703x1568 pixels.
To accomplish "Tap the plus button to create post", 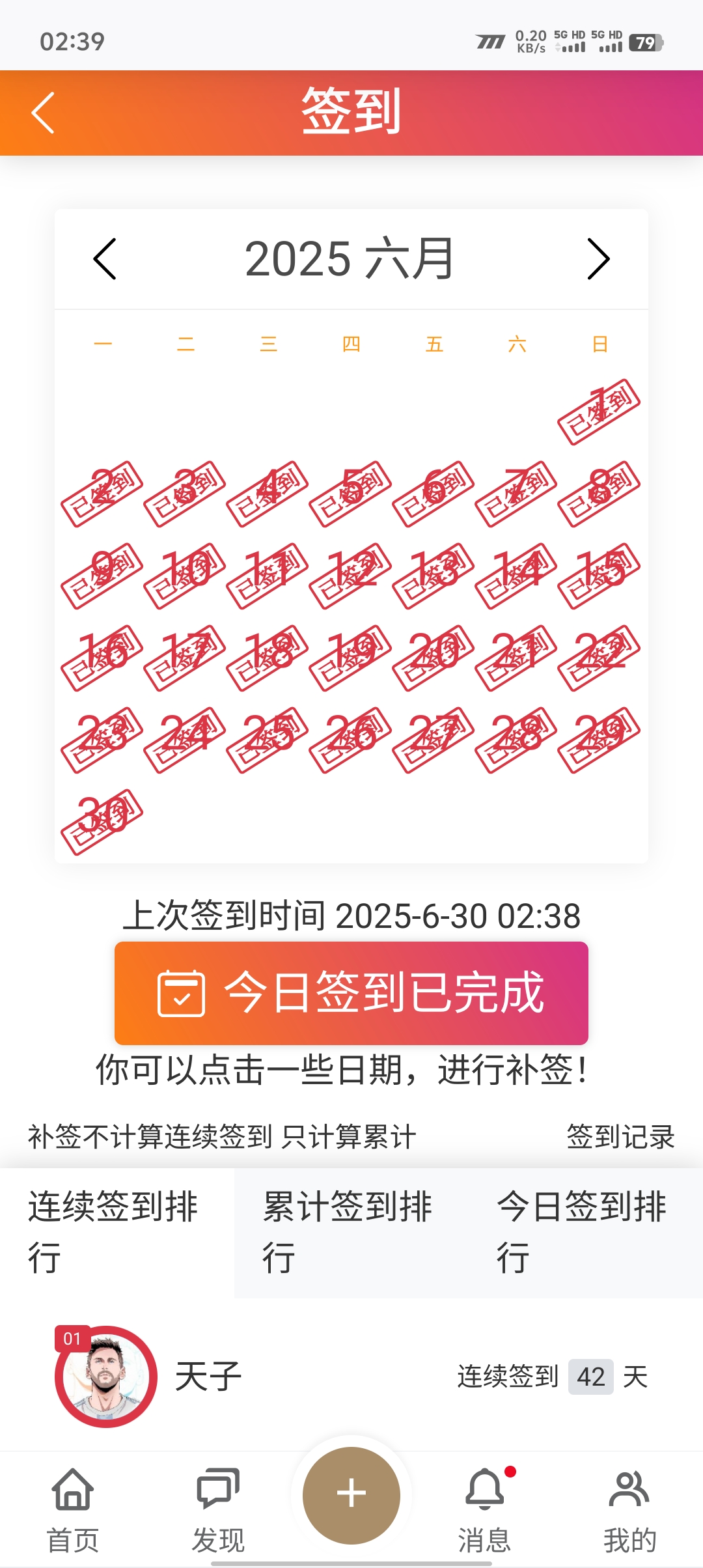I will 351,1494.
